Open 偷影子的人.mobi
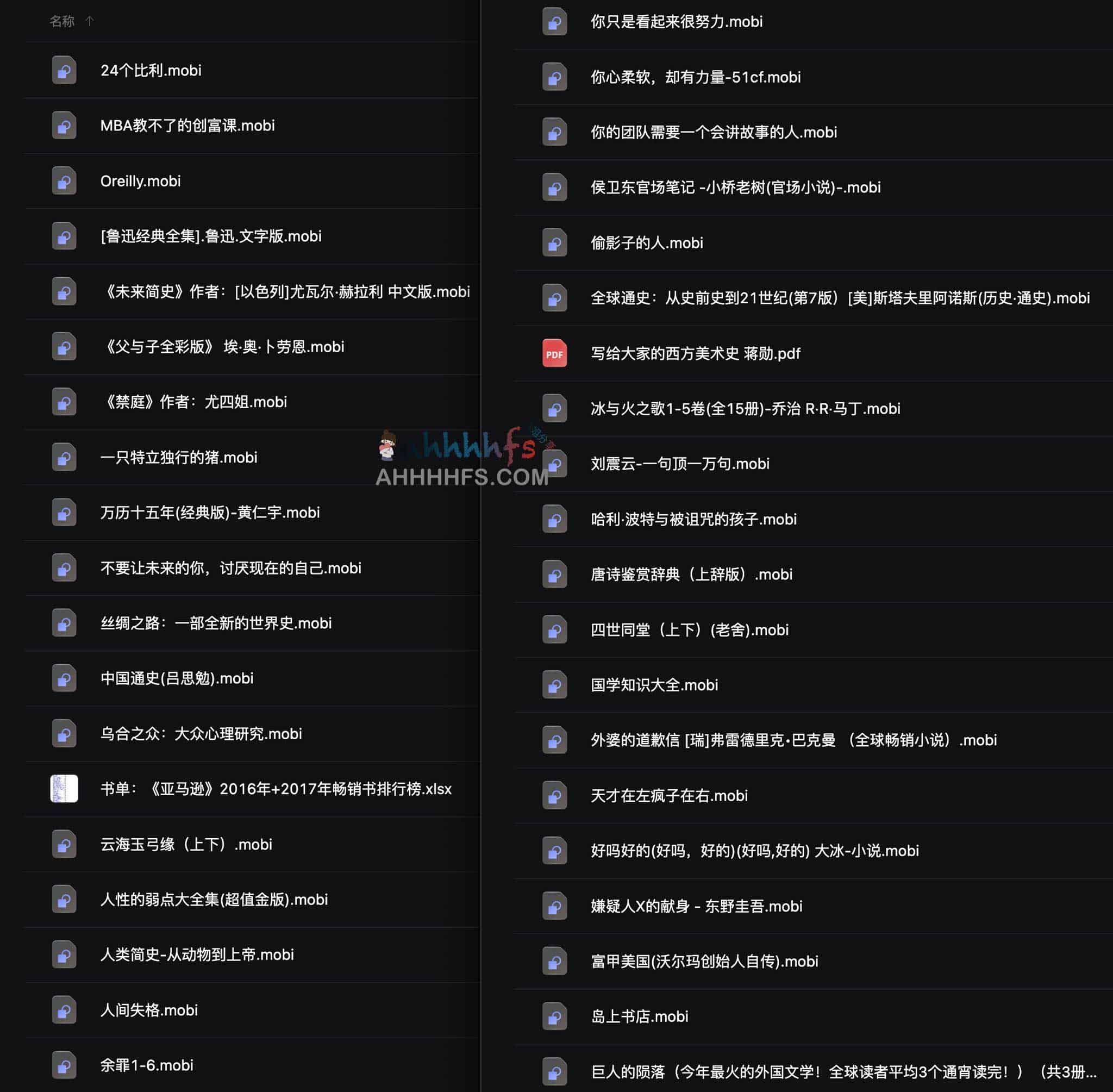The width and height of the screenshot is (1113, 1092). coord(646,242)
